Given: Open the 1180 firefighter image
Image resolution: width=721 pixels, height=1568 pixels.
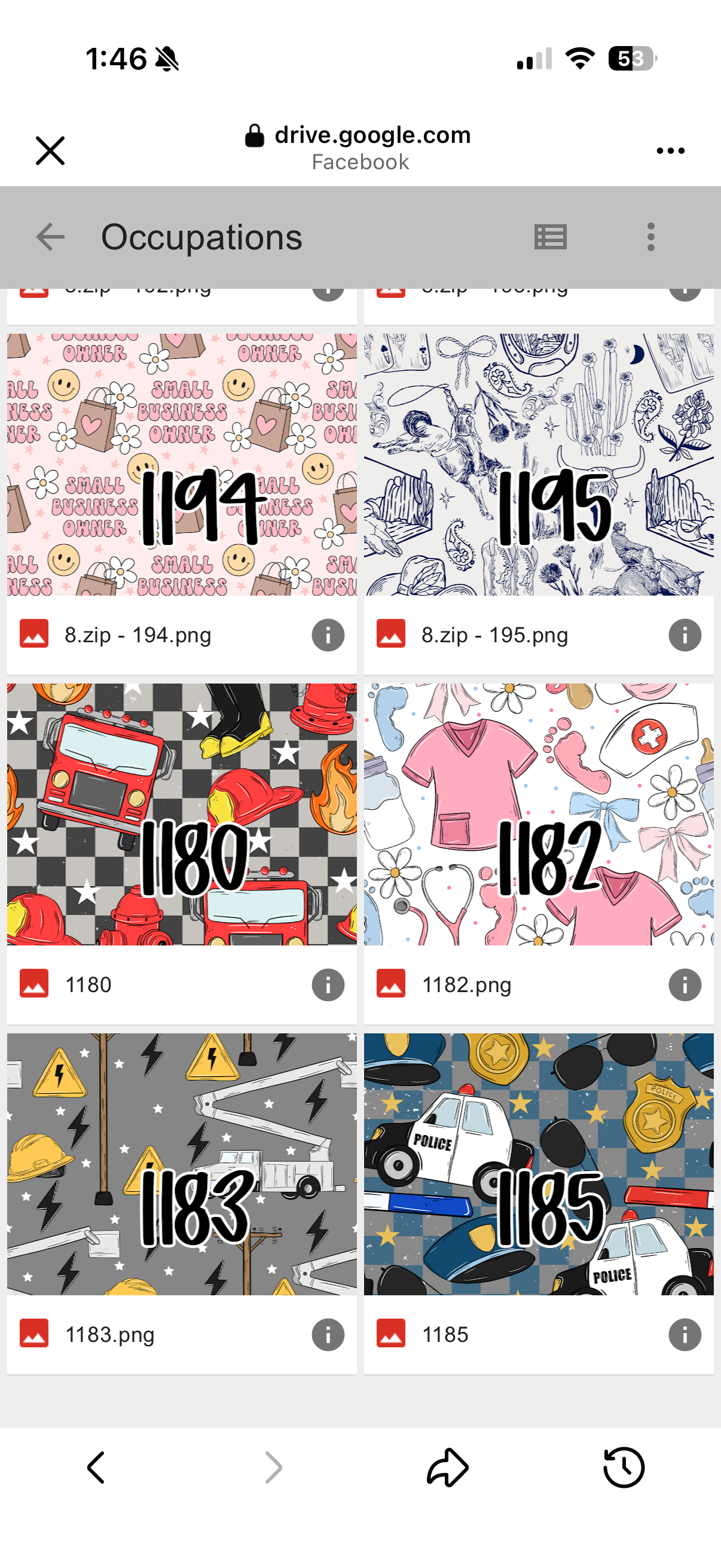Looking at the screenshot, I should (x=182, y=814).
